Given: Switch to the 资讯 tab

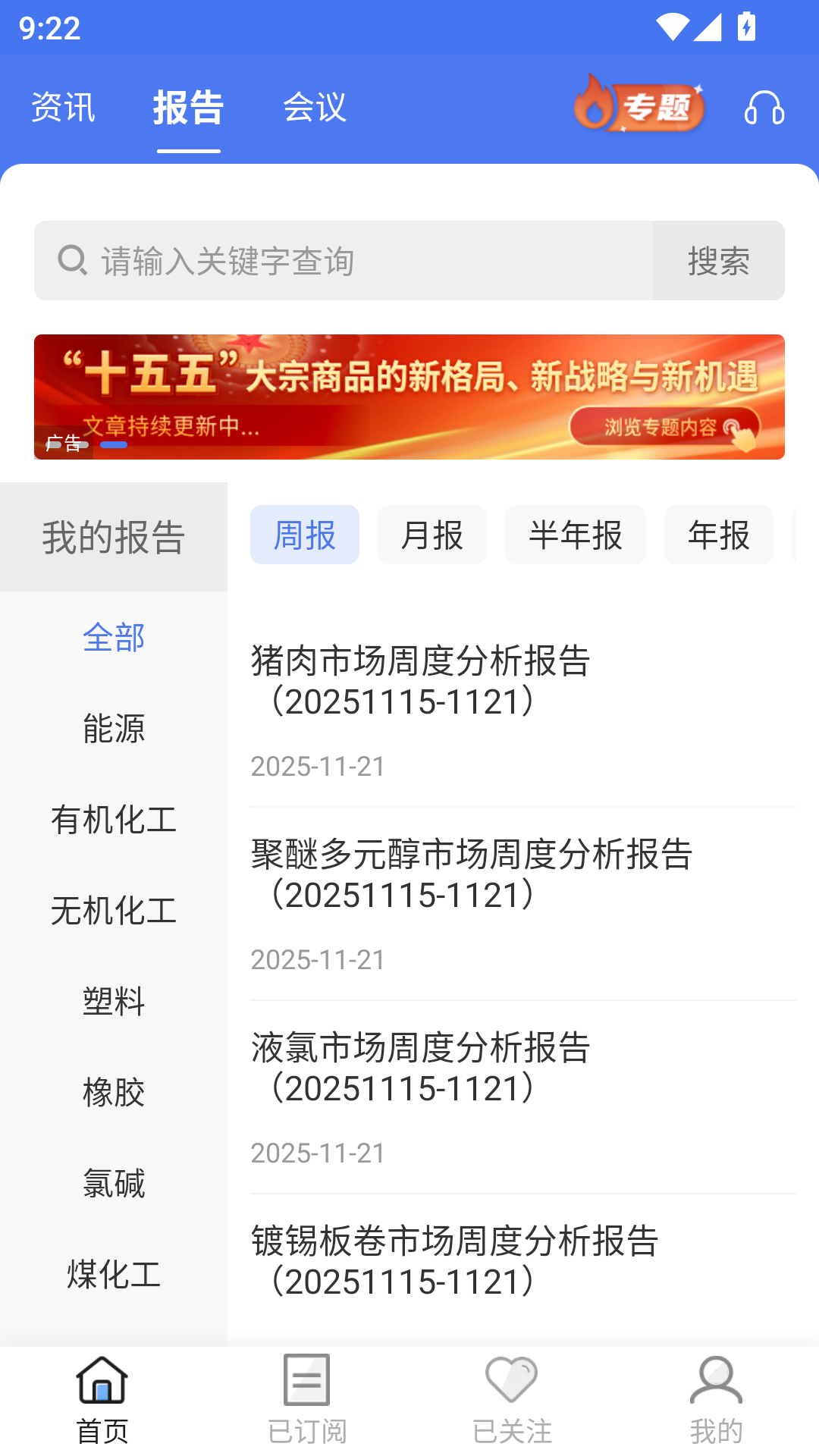Looking at the screenshot, I should click(63, 108).
